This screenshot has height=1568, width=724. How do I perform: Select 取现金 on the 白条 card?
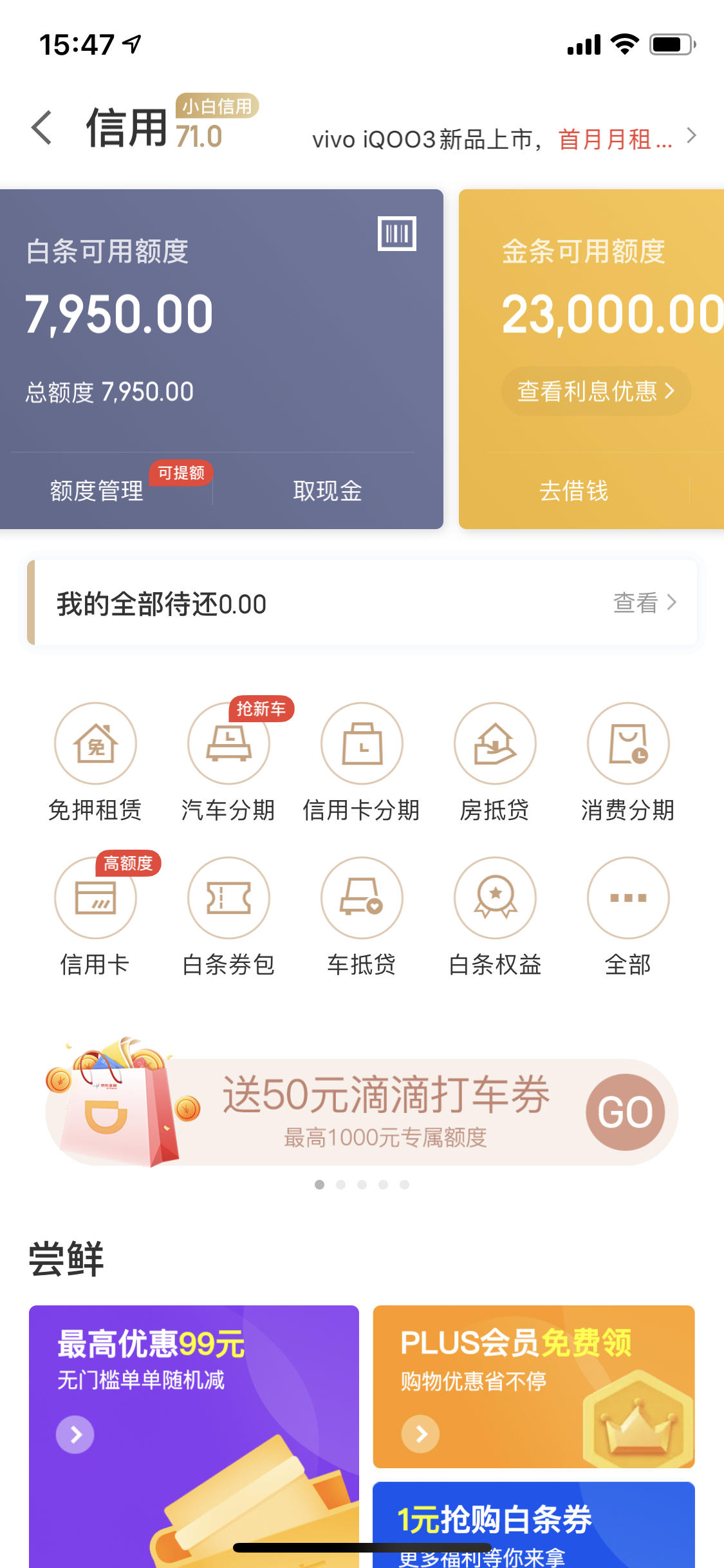(327, 490)
